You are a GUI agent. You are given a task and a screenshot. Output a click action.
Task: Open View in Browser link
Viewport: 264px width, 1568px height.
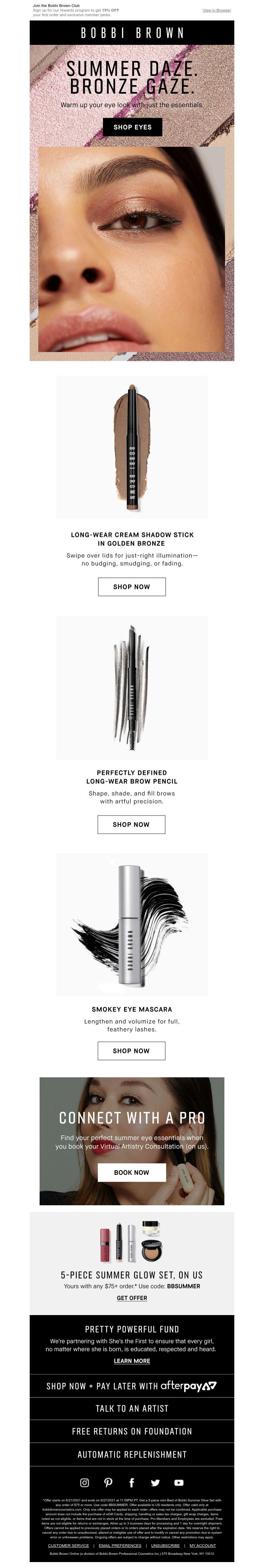(216, 10)
